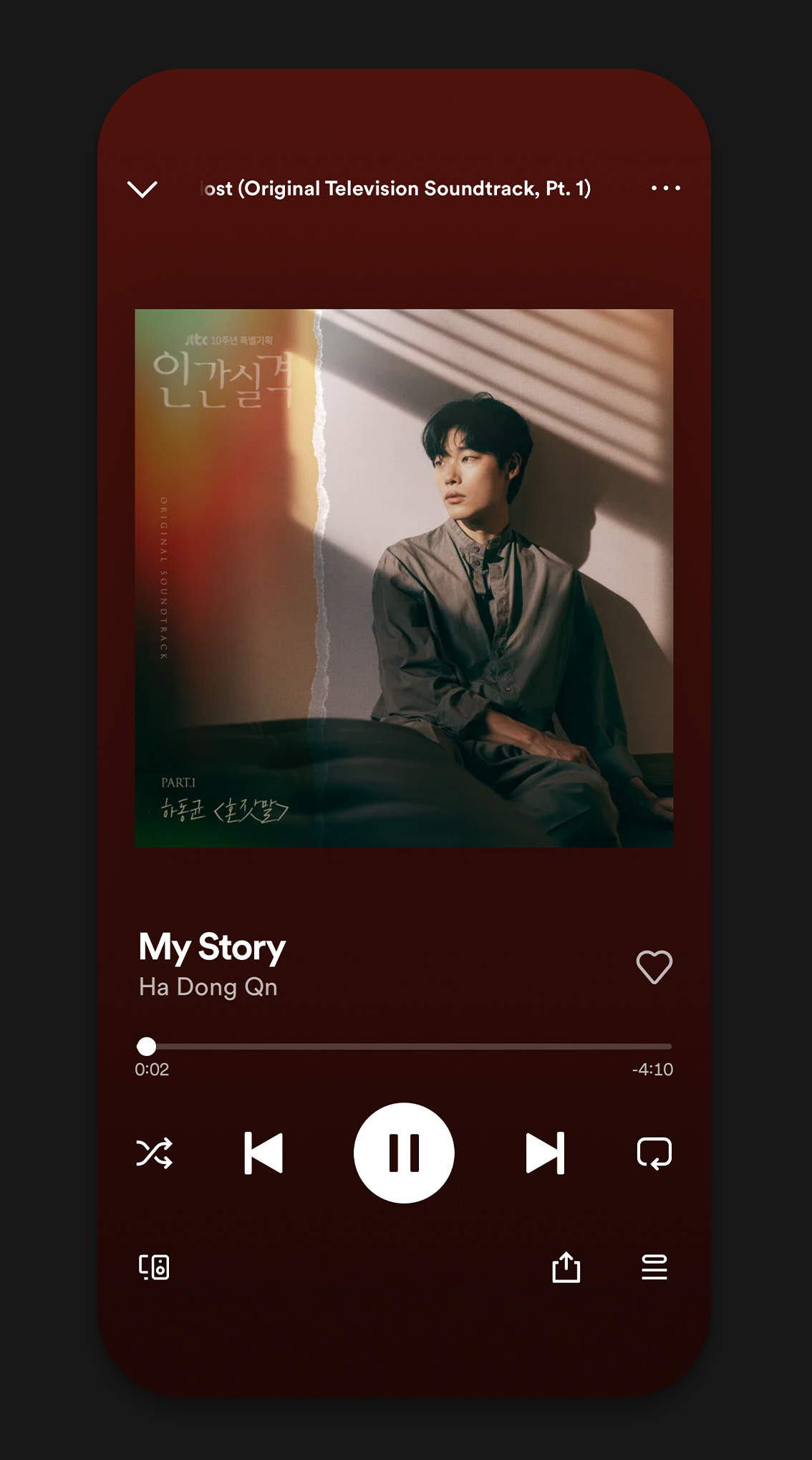The image size is (812, 1460).
Task: Skip to the next track
Action: 545,1153
